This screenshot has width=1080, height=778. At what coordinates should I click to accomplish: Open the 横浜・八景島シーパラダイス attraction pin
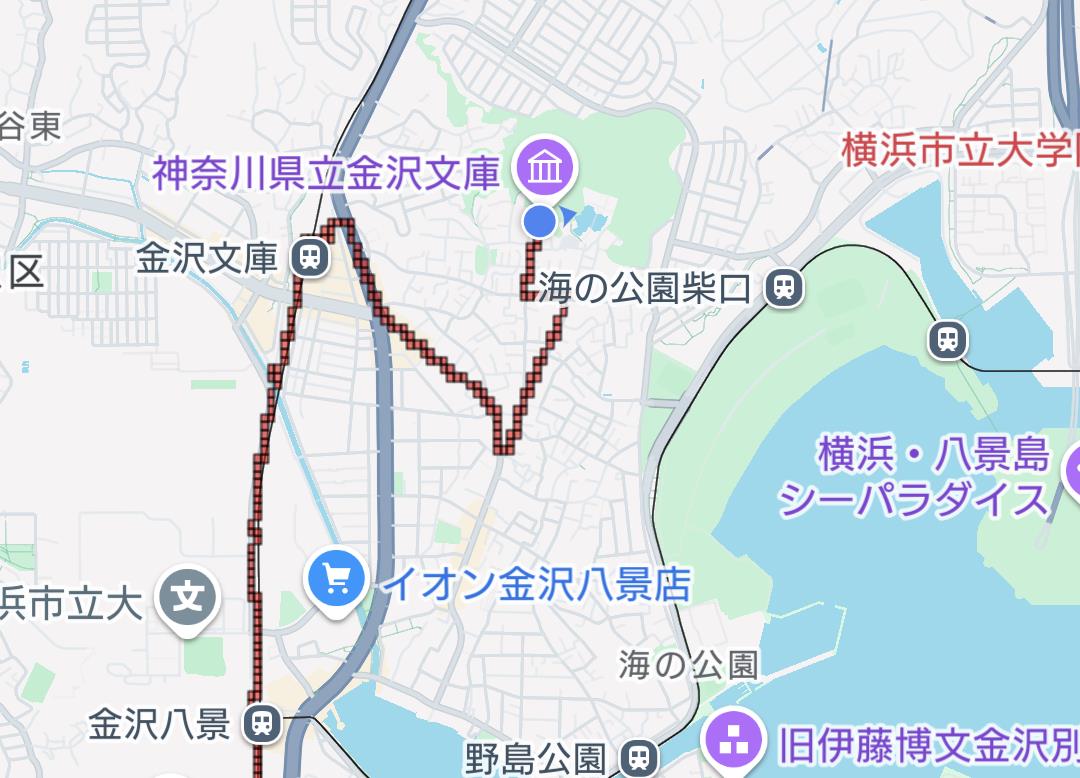click(1073, 468)
